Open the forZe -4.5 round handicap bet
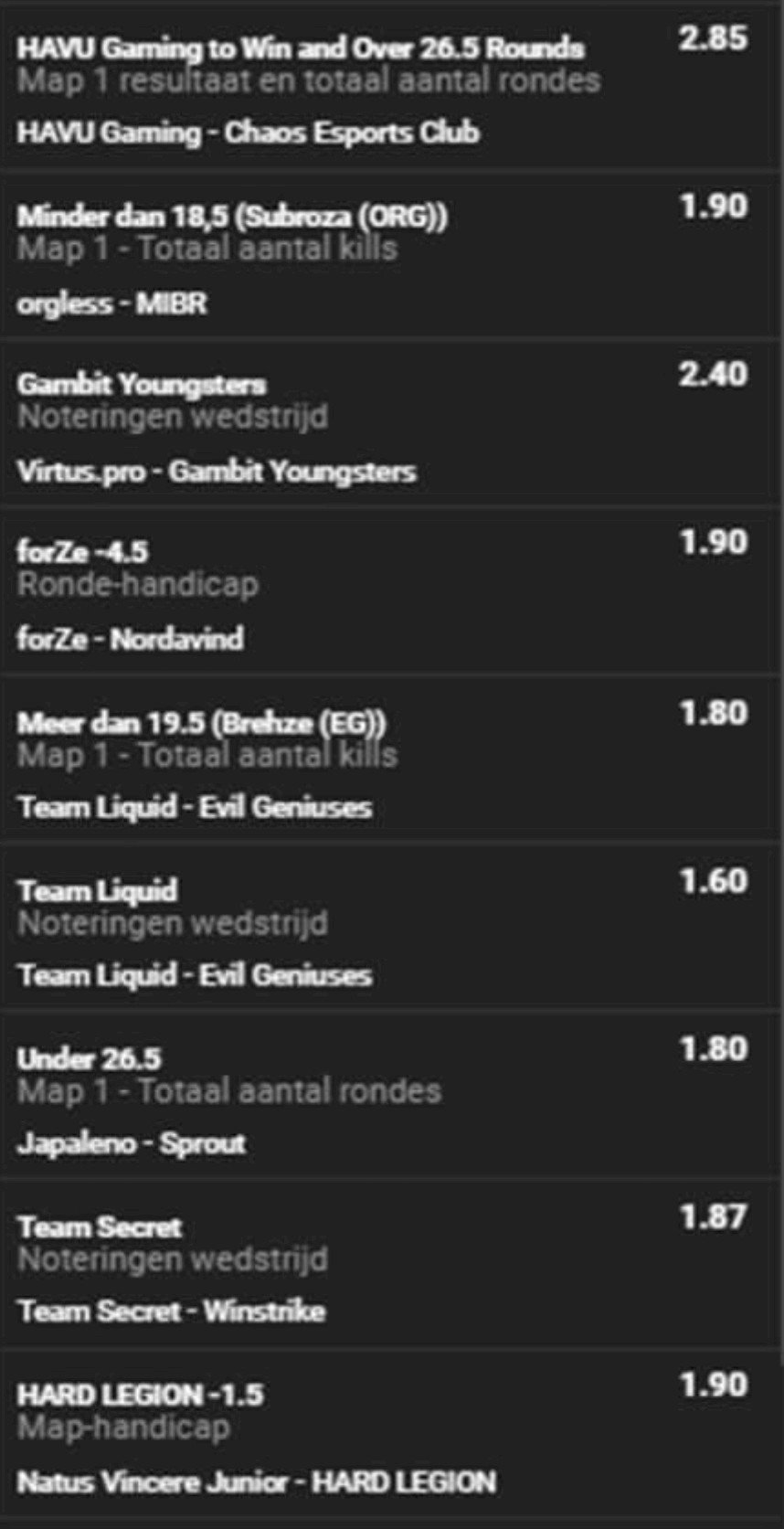 392,592
